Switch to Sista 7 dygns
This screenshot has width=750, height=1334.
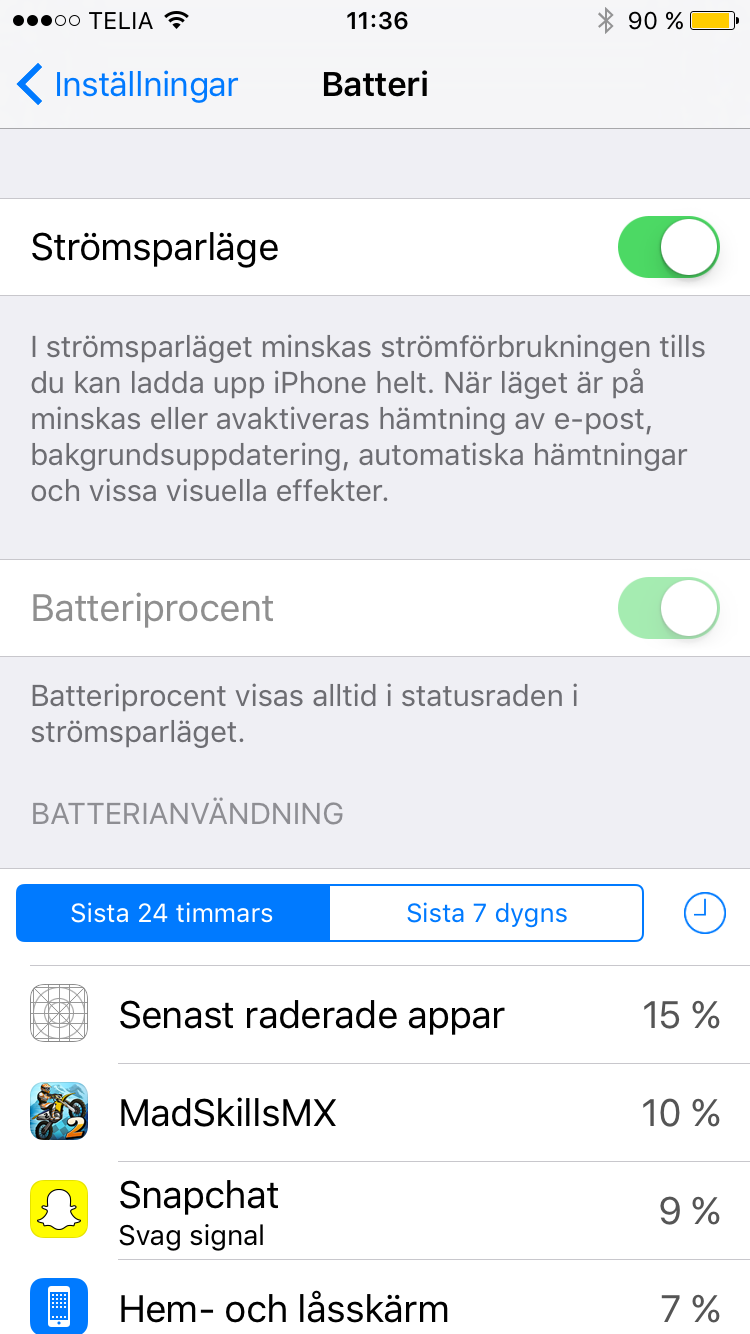pyautogui.click(x=487, y=913)
